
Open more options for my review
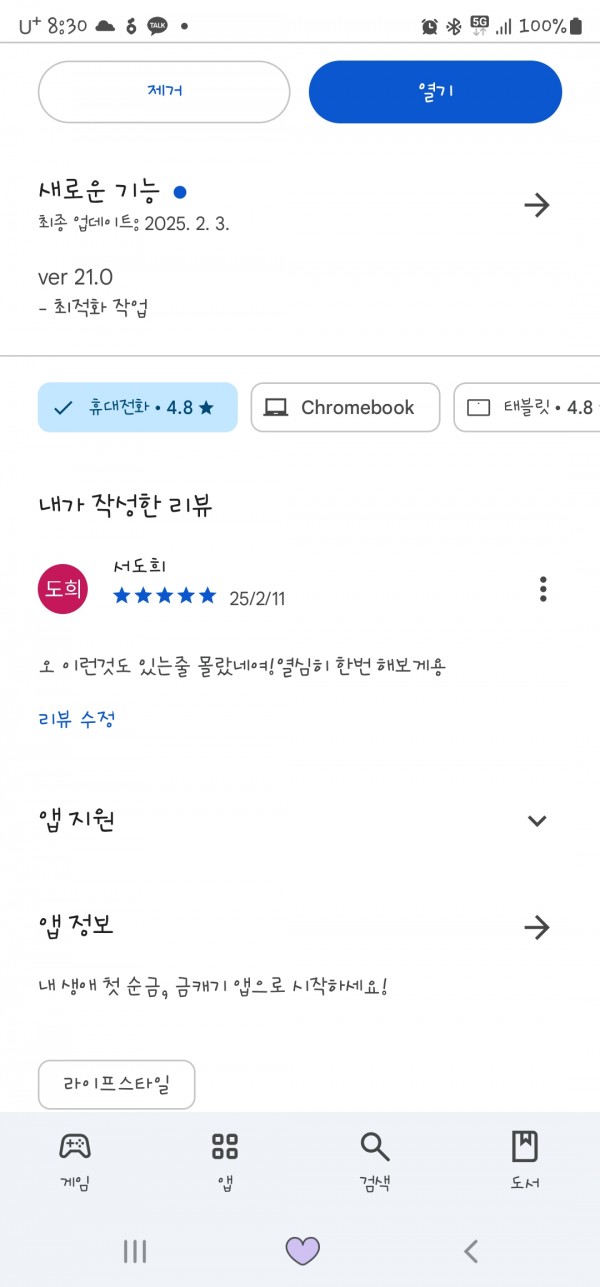(x=543, y=589)
